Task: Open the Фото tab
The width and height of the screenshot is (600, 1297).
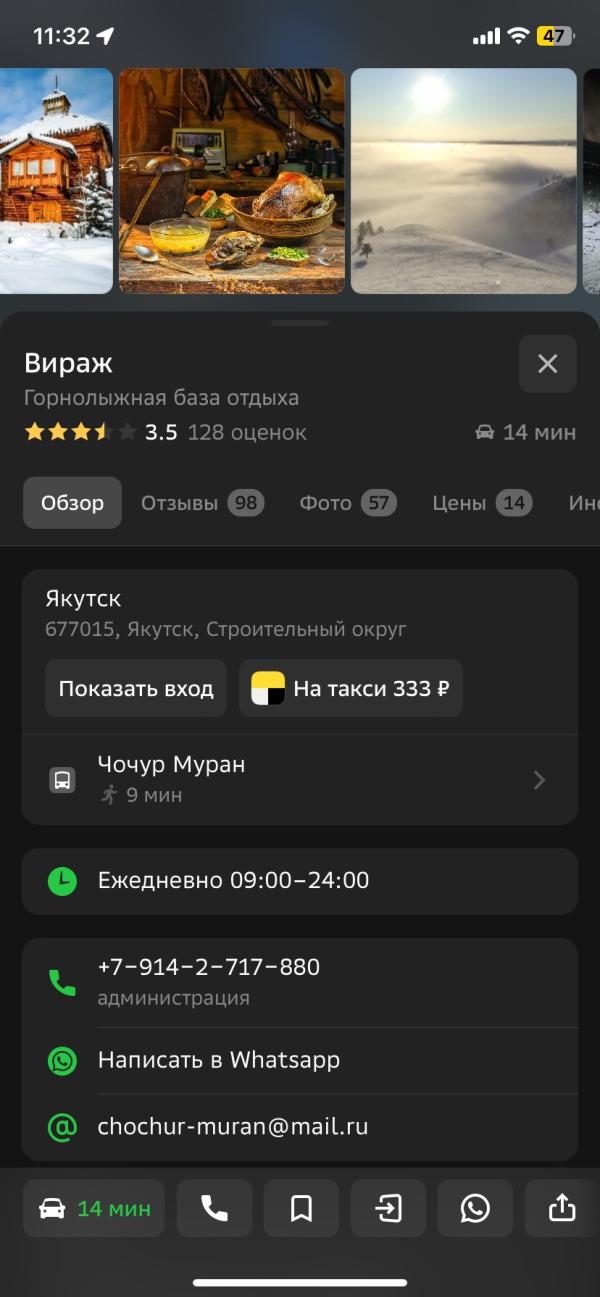Action: pyautogui.click(x=347, y=503)
